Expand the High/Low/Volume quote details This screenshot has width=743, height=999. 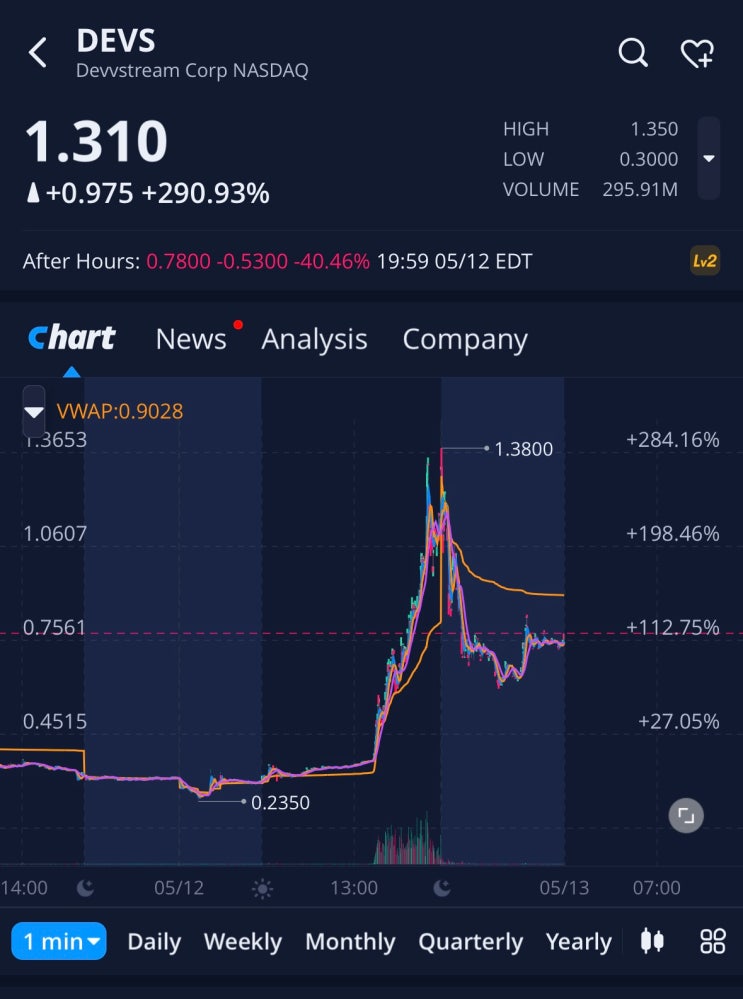click(x=709, y=158)
